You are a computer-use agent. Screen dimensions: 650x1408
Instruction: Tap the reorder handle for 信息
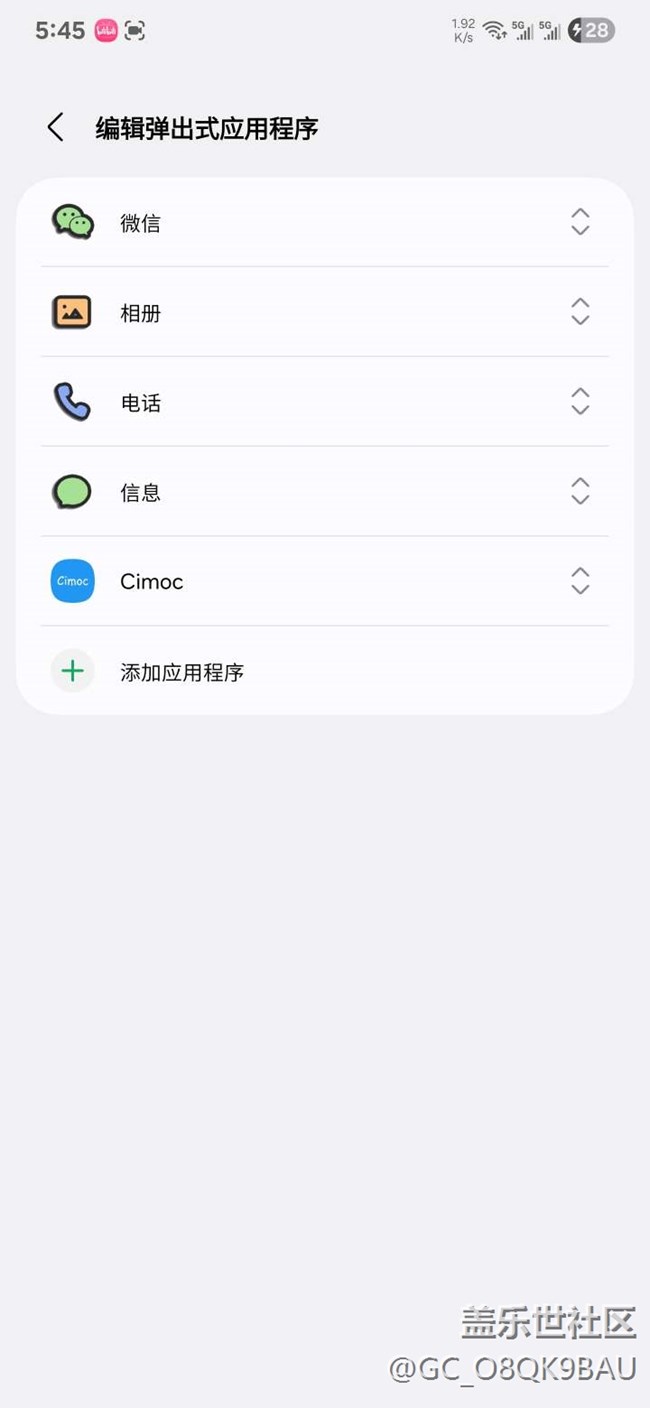pyautogui.click(x=580, y=491)
